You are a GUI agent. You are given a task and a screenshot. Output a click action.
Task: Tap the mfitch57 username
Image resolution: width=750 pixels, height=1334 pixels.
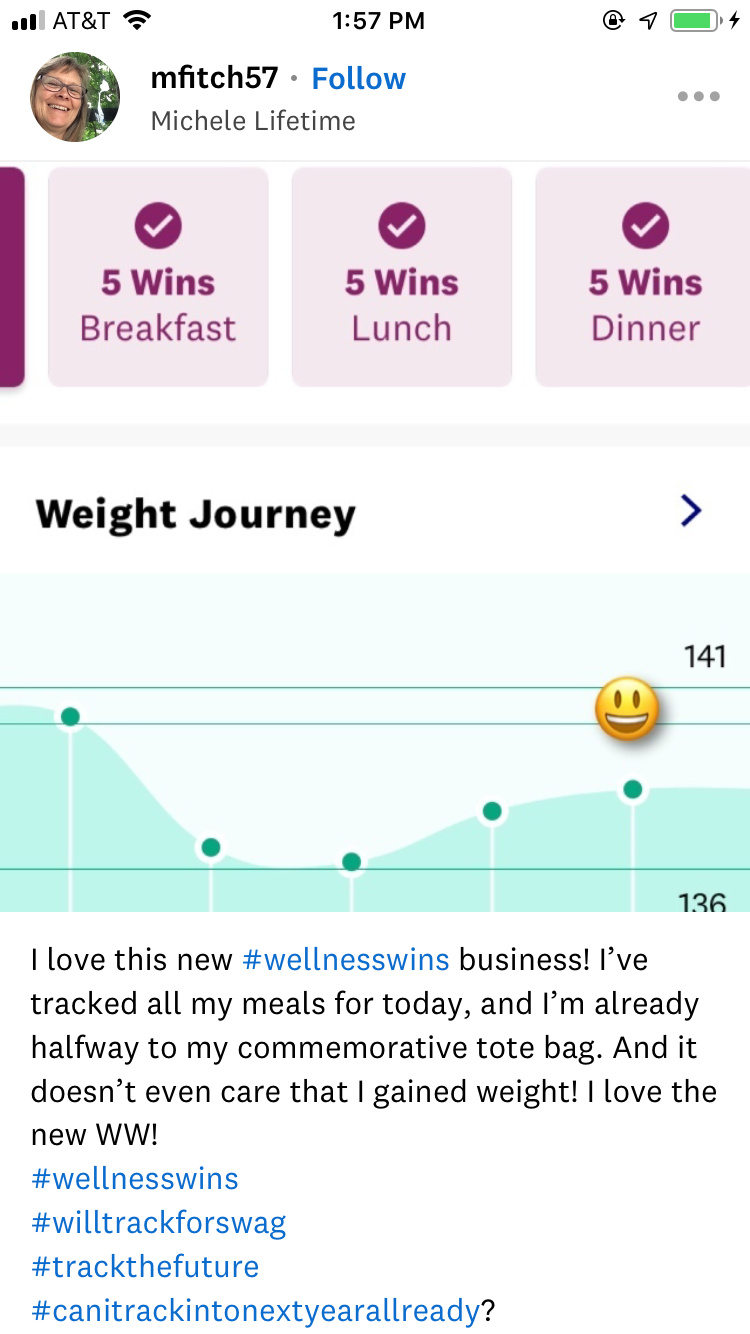click(214, 79)
